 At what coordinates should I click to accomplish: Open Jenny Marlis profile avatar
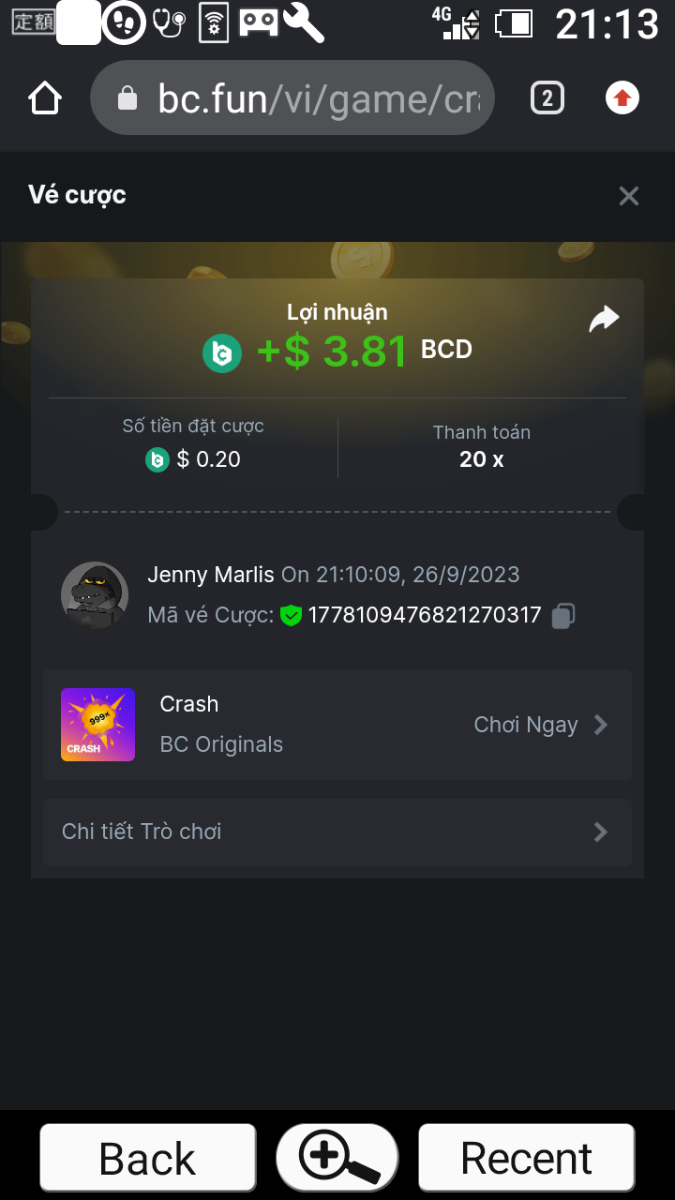(x=95, y=596)
